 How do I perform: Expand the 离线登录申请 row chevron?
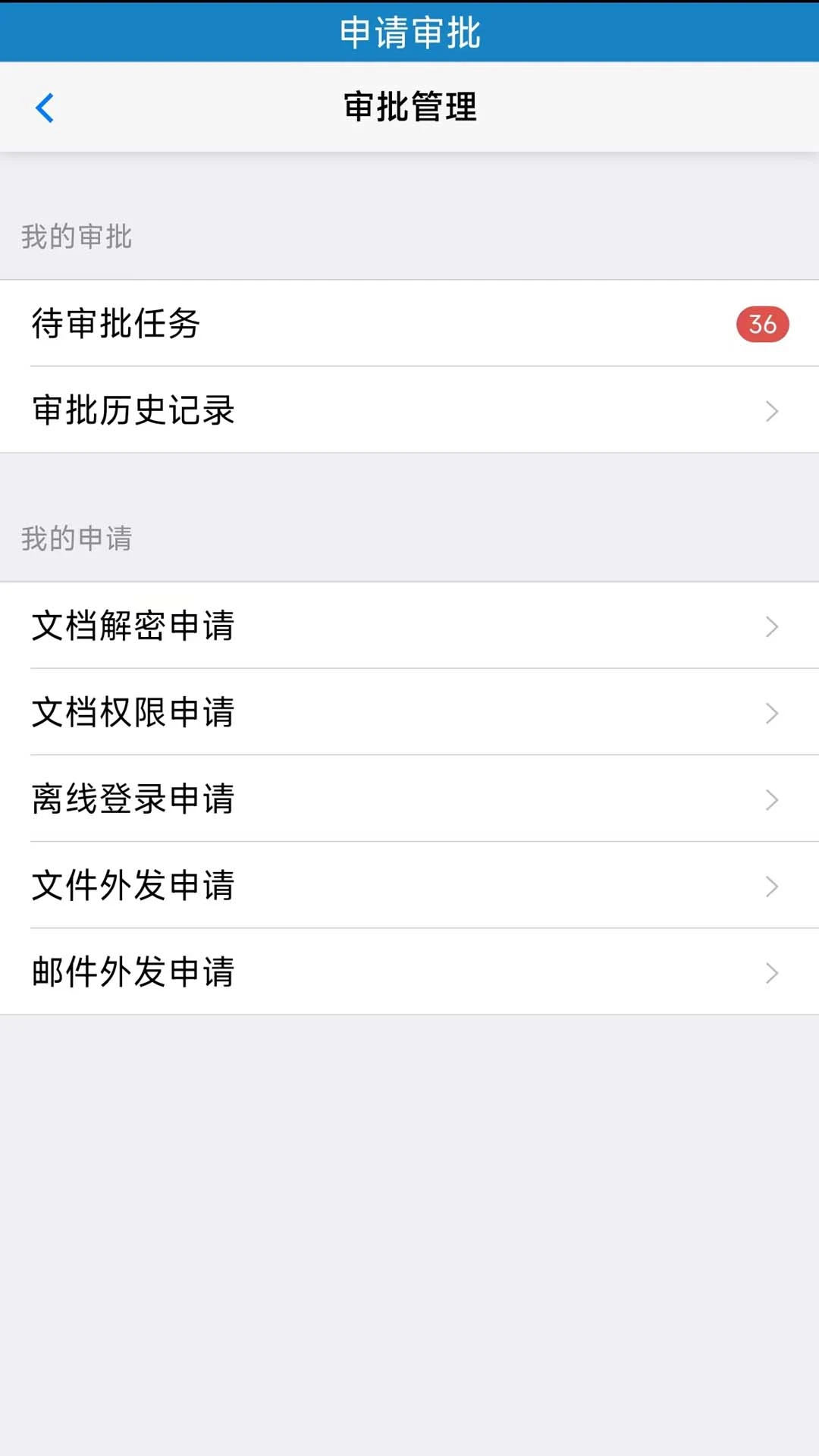click(771, 799)
